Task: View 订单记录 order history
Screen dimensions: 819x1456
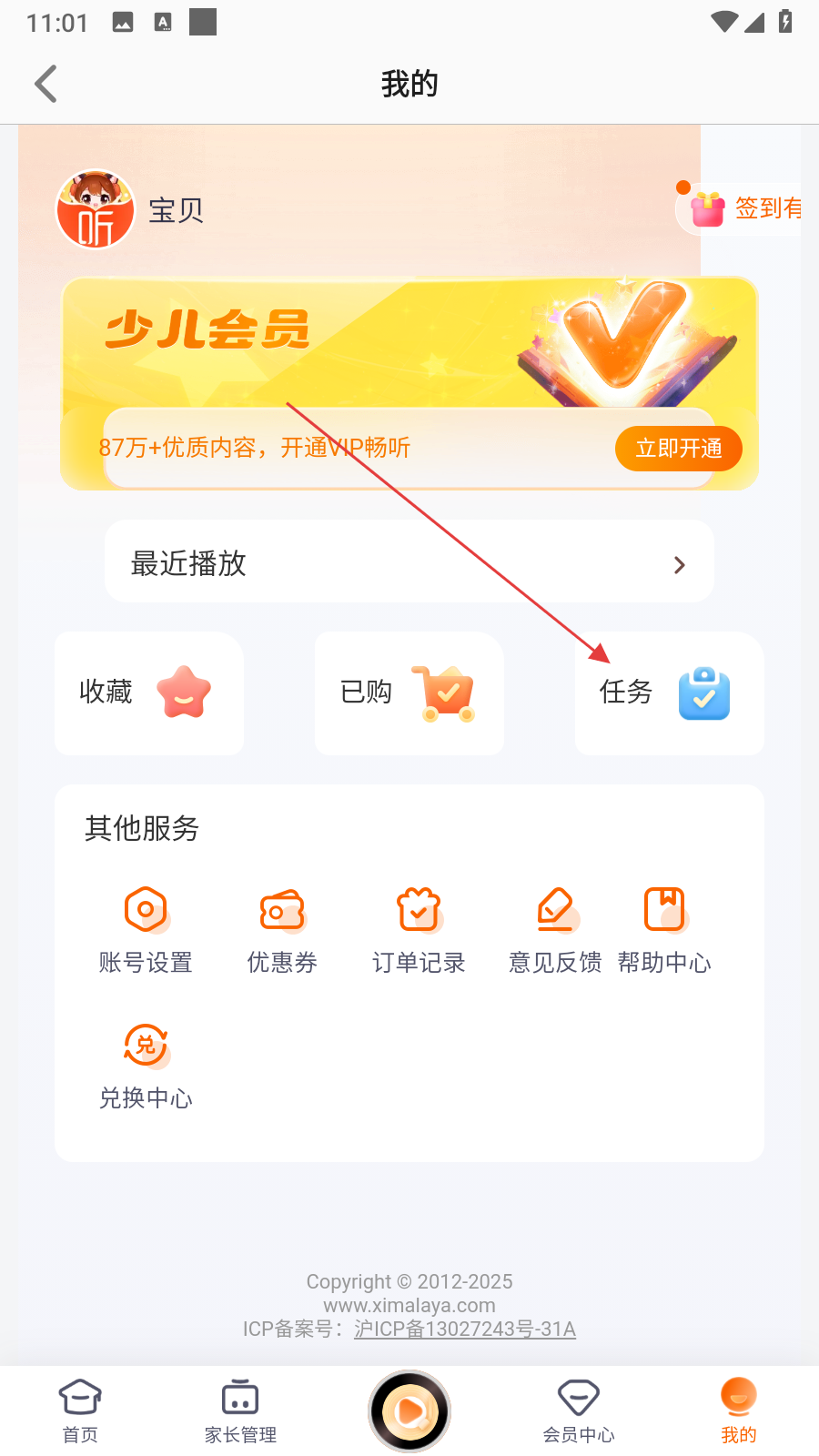Action: 419,928
